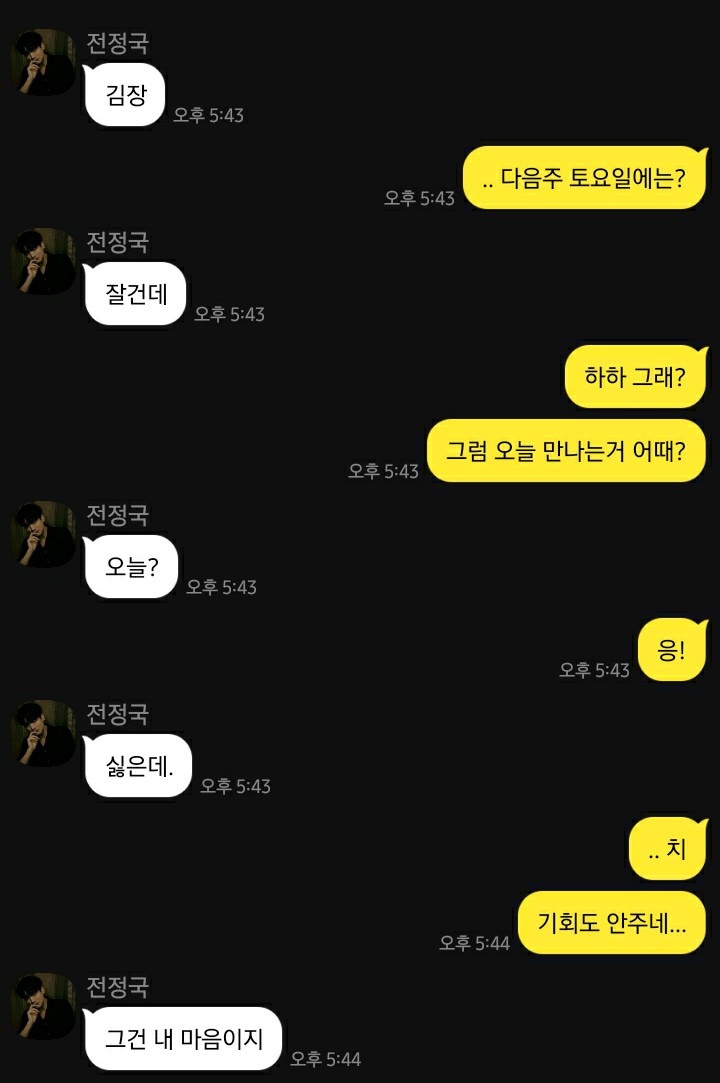Screen dimensions: 720x1083
Task: Open 전정국's avatar beside the 싫은데. message
Action: pyautogui.click(x=43, y=733)
